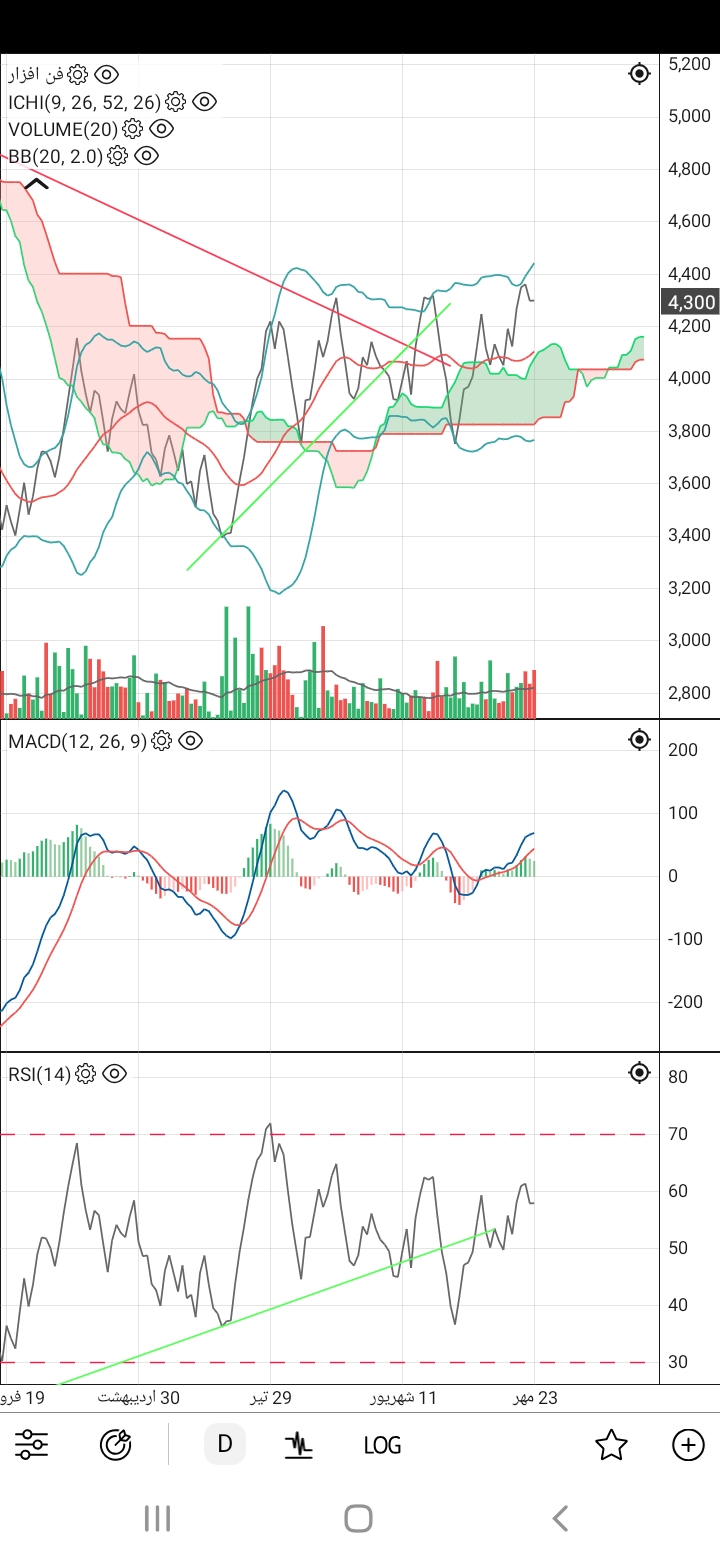
Task: Open RSI(14) settings gear
Action: click(x=86, y=1074)
